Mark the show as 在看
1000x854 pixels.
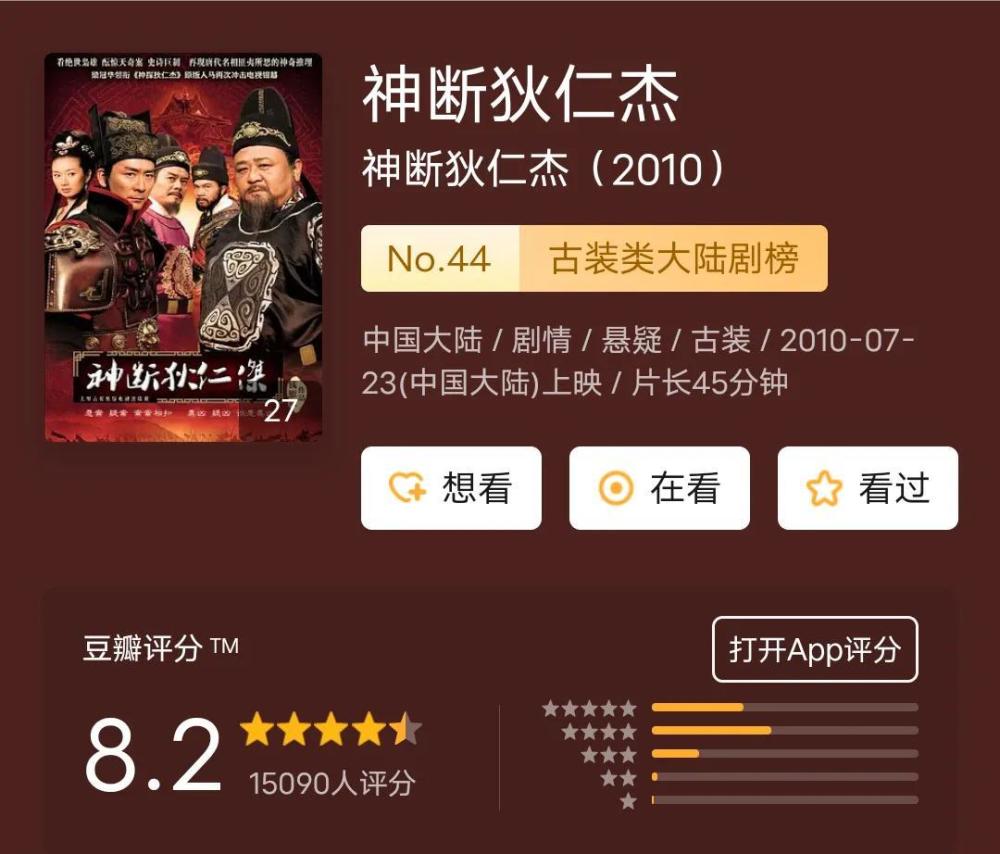click(x=659, y=488)
